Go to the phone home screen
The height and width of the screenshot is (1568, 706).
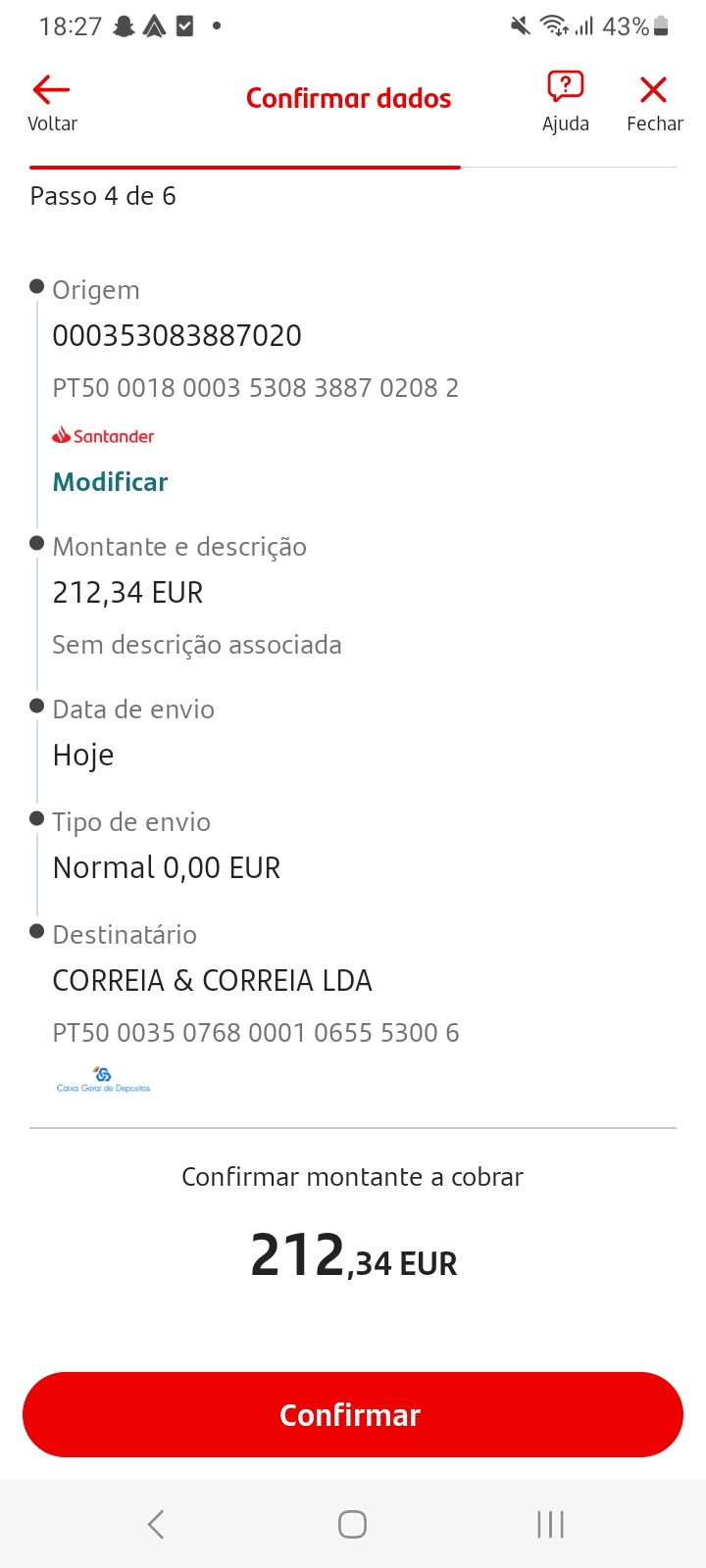point(352,1524)
